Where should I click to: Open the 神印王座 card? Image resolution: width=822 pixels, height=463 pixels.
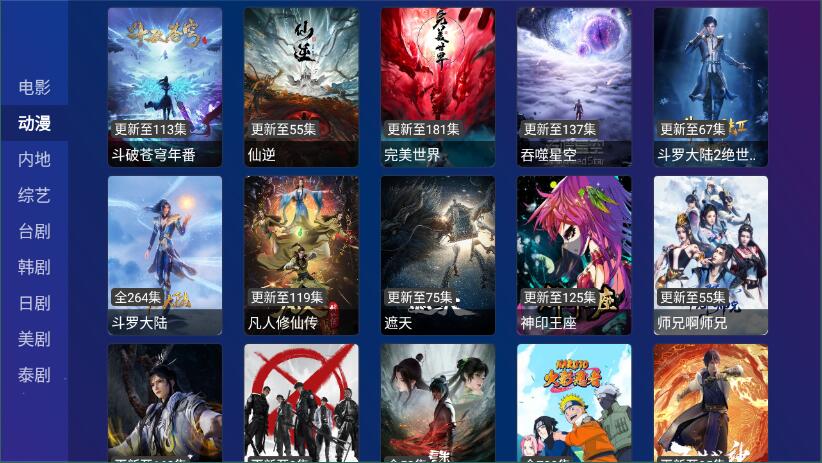click(574, 255)
